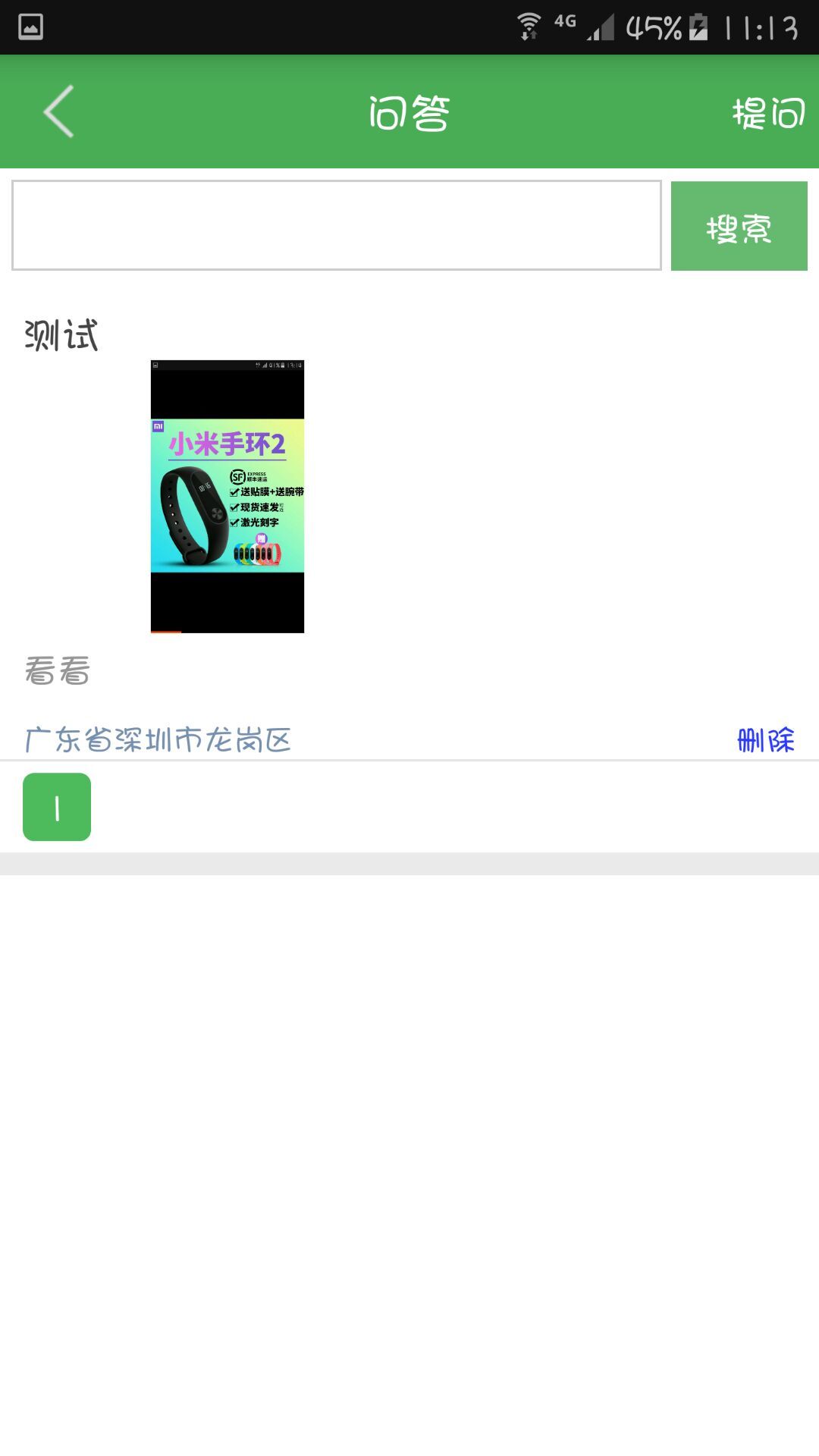Select page 1 button
Viewport: 819px width, 1456px height.
57,807
